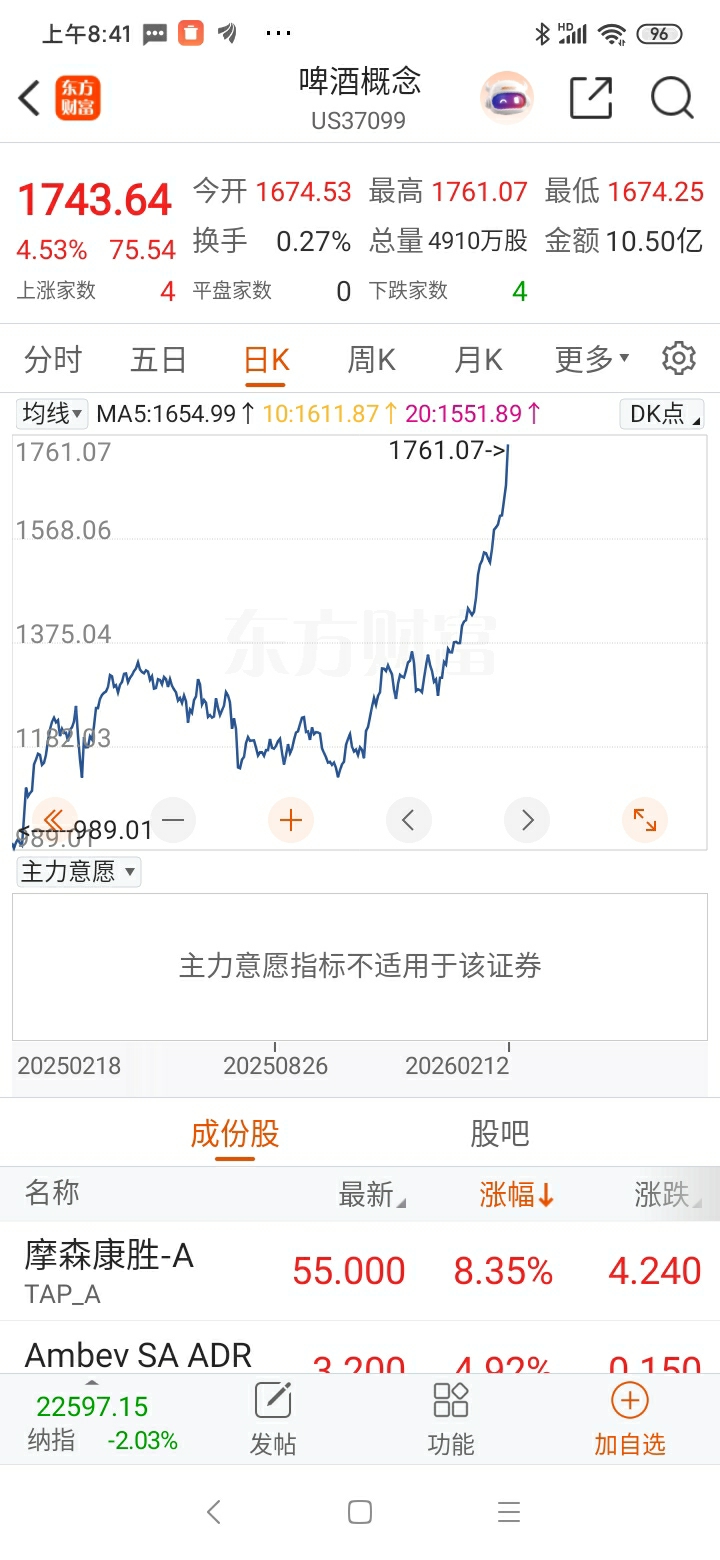Zoom in the chart with plus
720x1560 pixels.
(291, 821)
